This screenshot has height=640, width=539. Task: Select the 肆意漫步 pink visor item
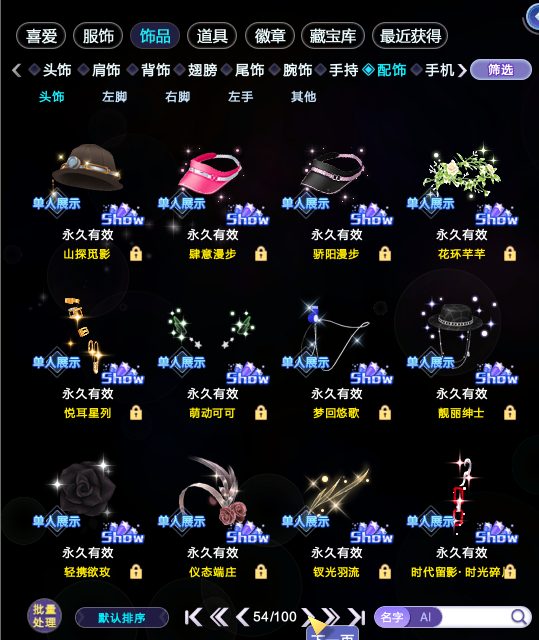point(211,170)
